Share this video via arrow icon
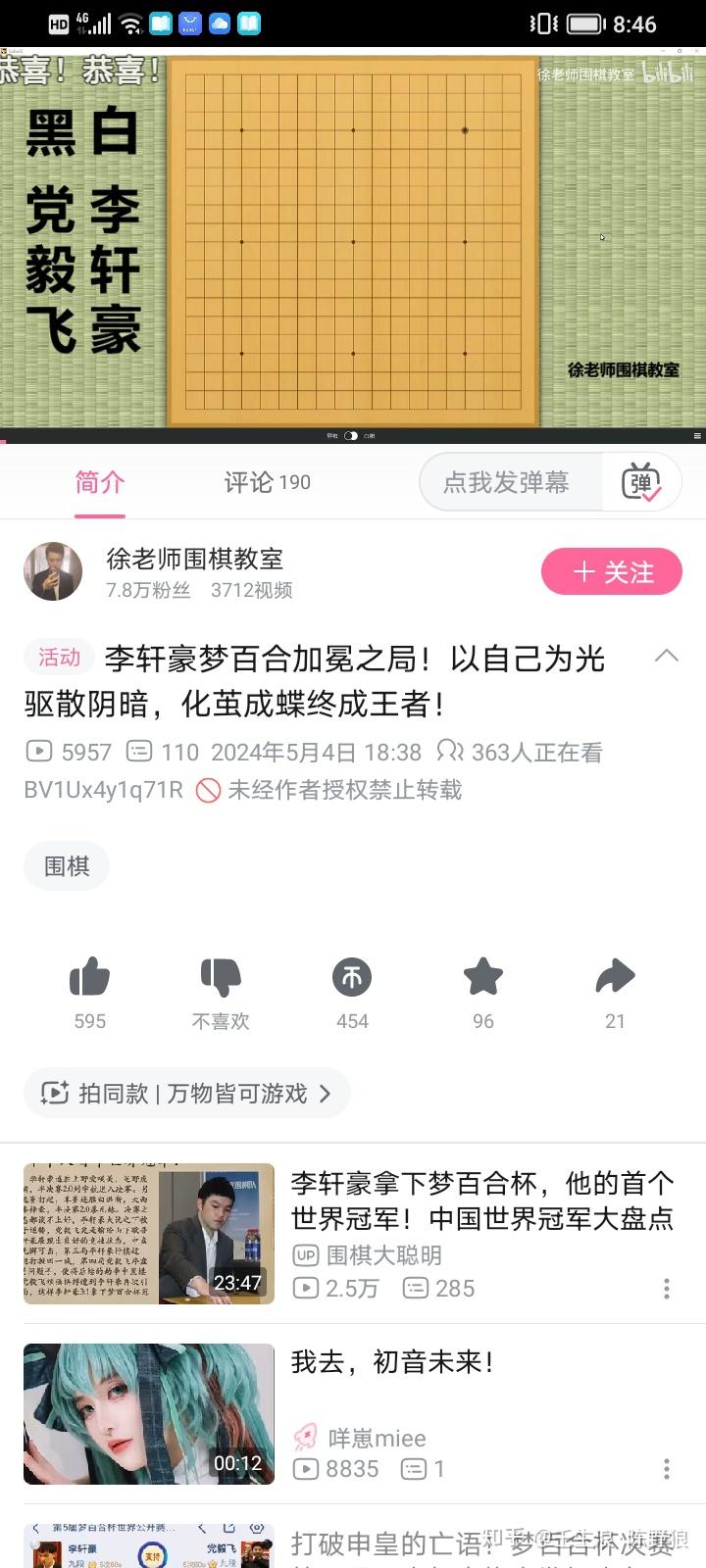This screenshot has width=706, height=1568. (615, 978)
